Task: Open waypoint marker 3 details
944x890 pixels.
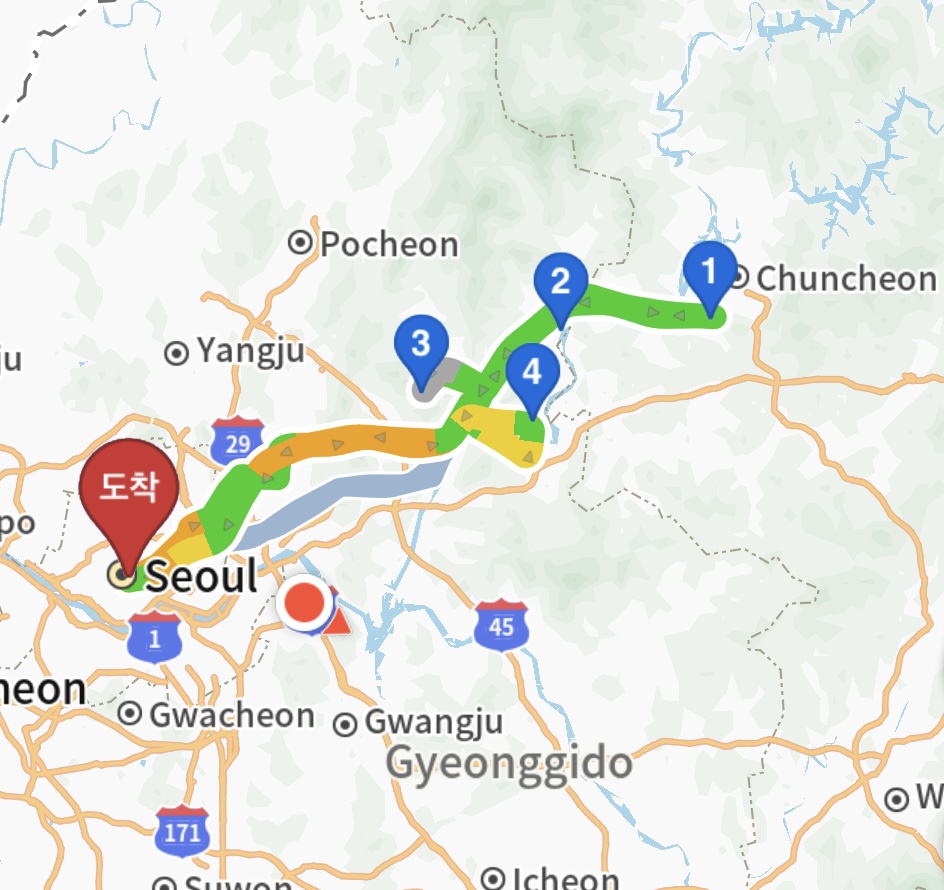Action: (x=421, y=346)
